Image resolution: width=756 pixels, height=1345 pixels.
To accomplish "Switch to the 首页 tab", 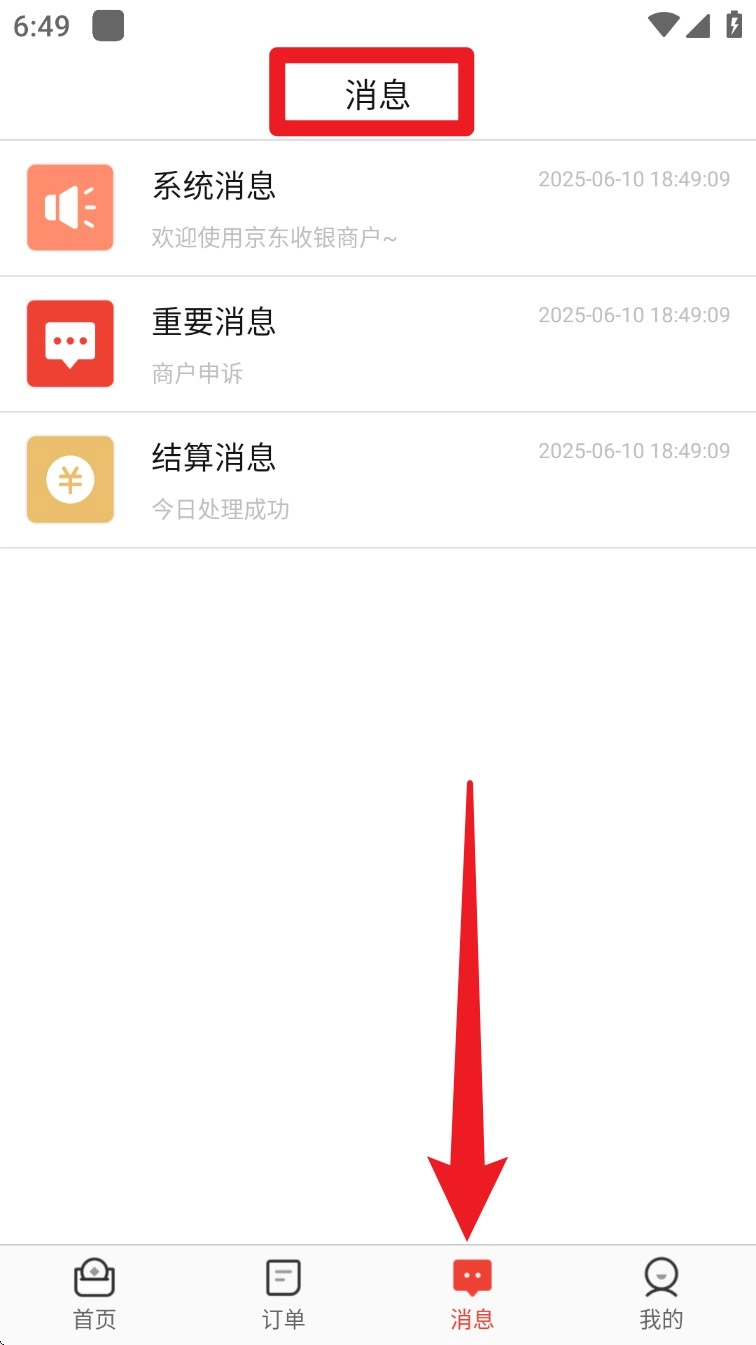I will point(95,1294).
